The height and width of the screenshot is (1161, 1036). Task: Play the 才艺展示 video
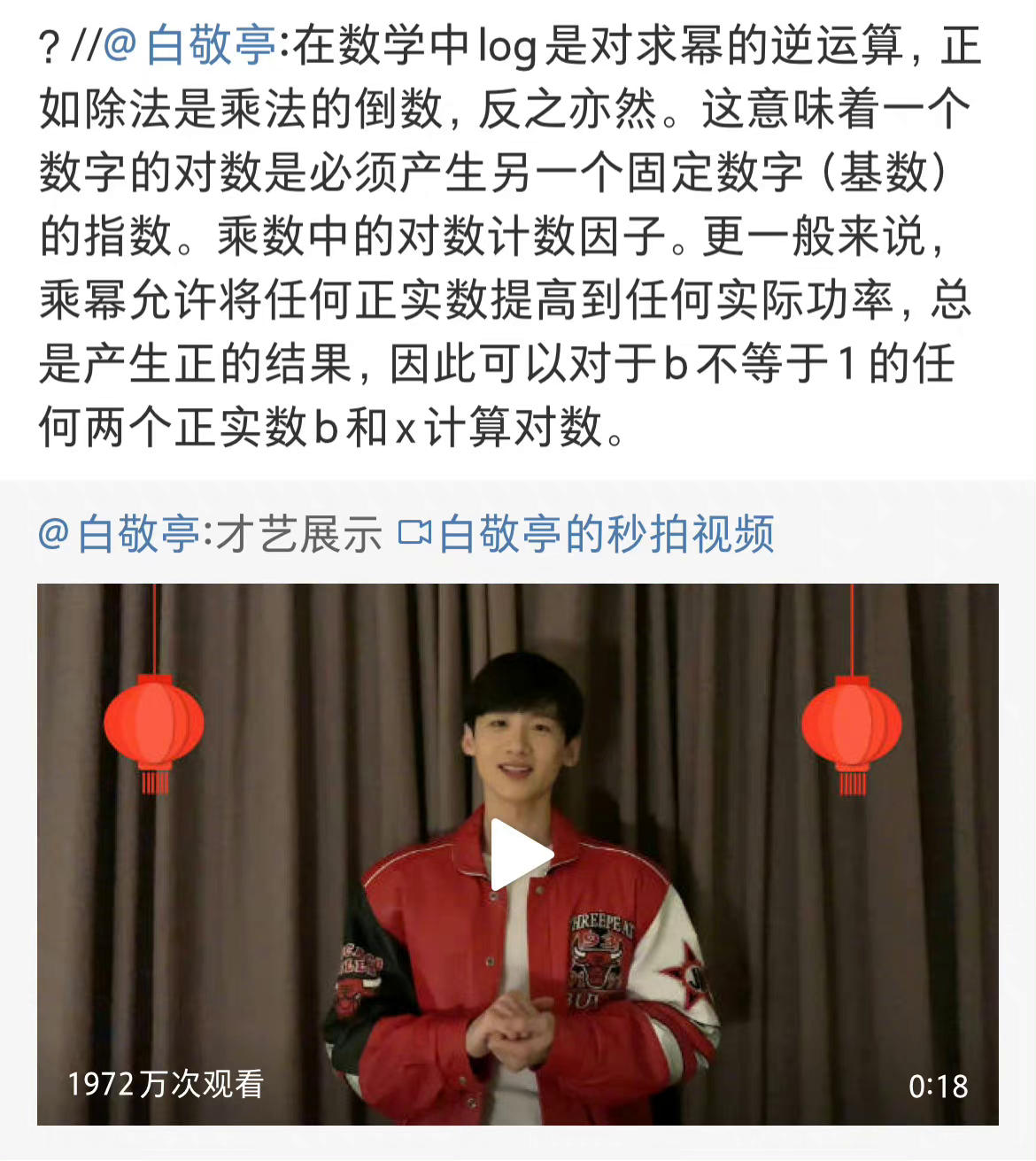pos(521,855)
